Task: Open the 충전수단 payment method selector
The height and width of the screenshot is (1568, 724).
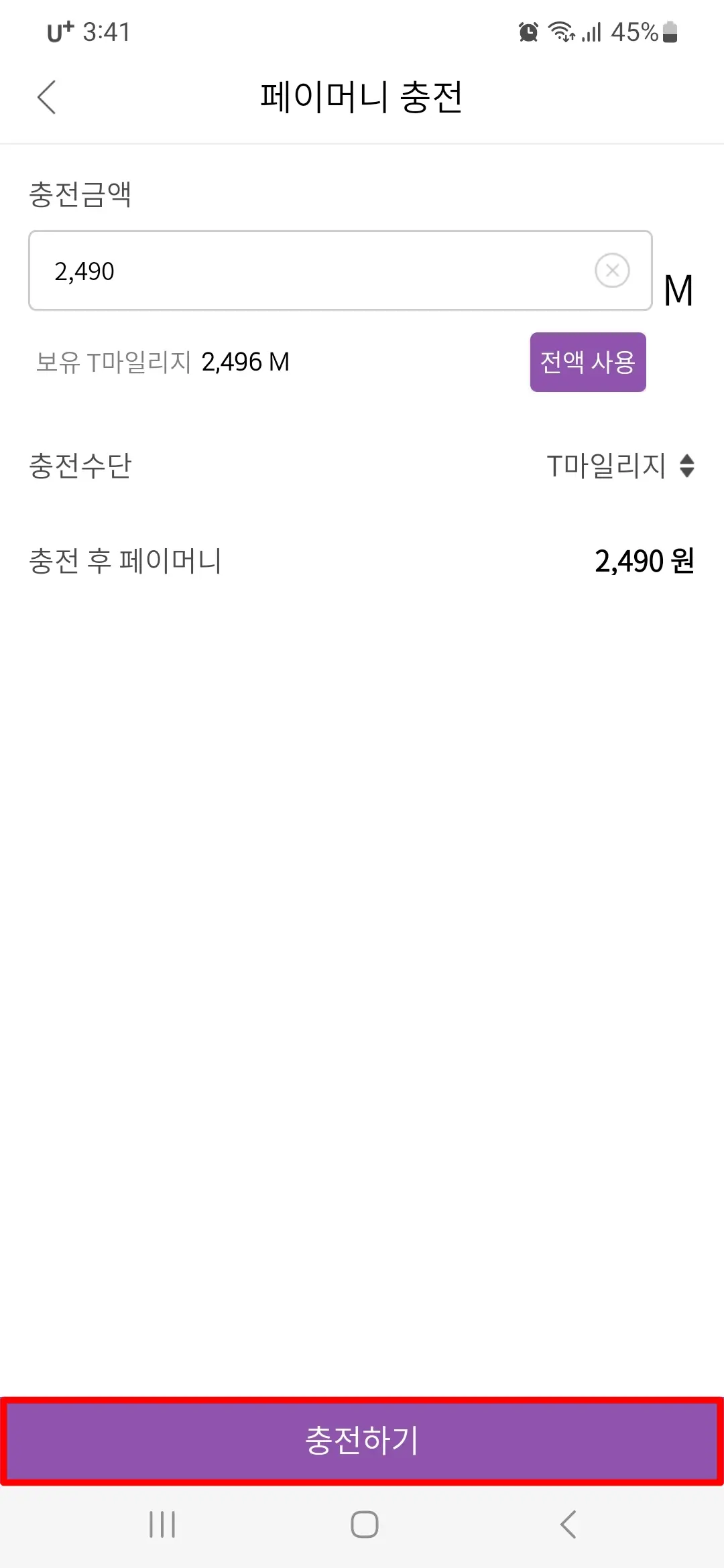Action: (x=607, y=467)
